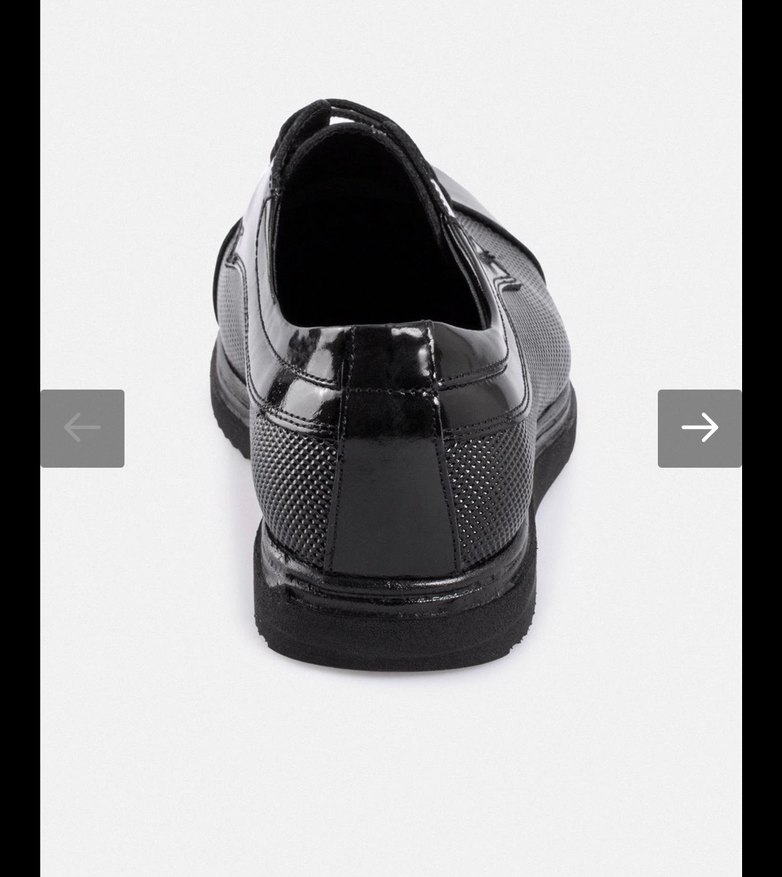This screenshot has width=782, height=877.
Task: Go back to the previous product photo
Action: pyautogui.click(x=82, y=428)
